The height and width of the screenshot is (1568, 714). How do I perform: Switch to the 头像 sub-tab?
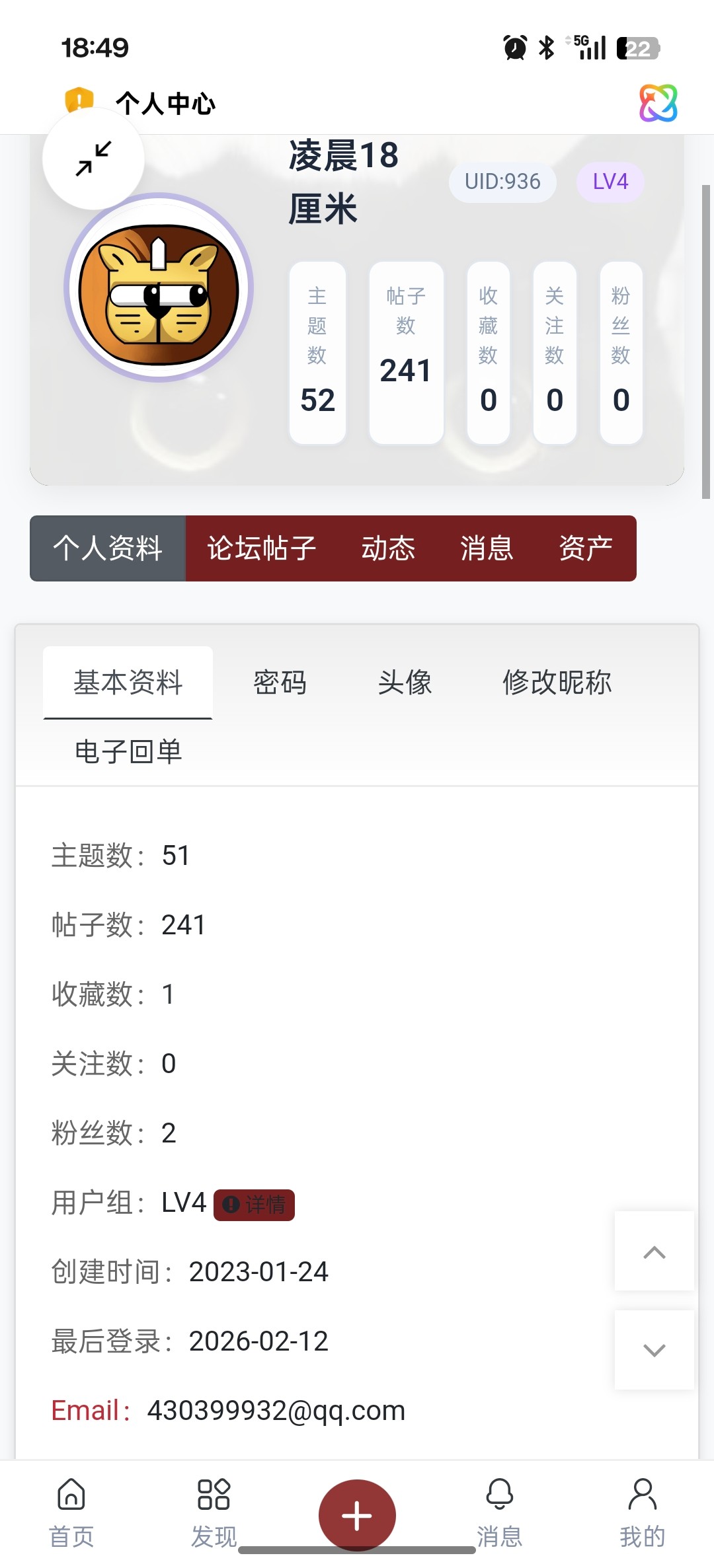pos(405,683)
